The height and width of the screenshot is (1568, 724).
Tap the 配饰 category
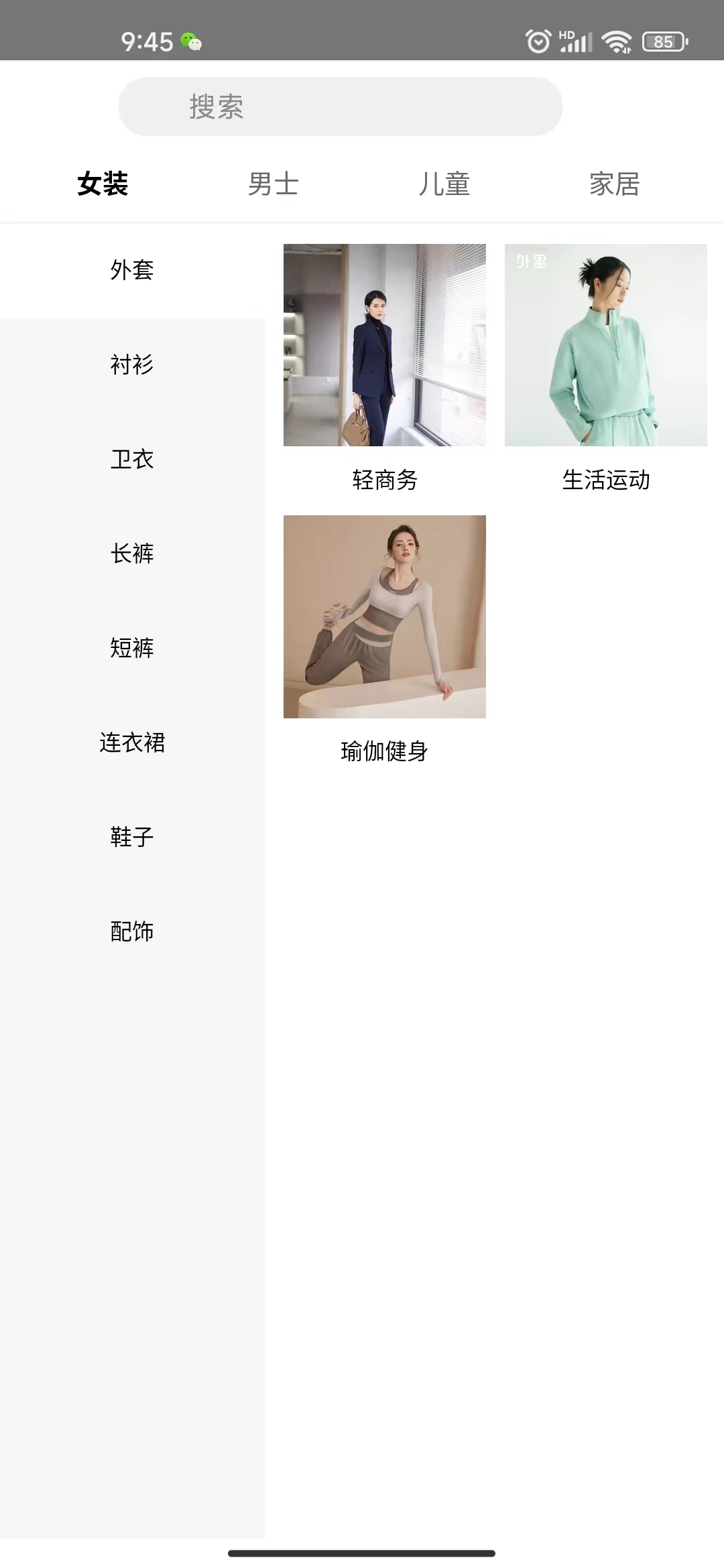(132, 931)
